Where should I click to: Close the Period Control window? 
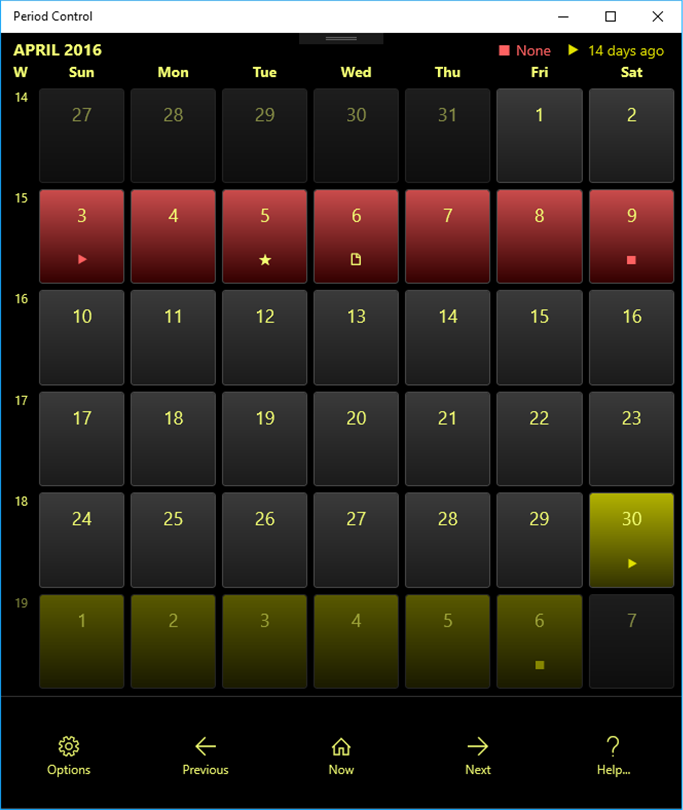click(x=657, y=16)
